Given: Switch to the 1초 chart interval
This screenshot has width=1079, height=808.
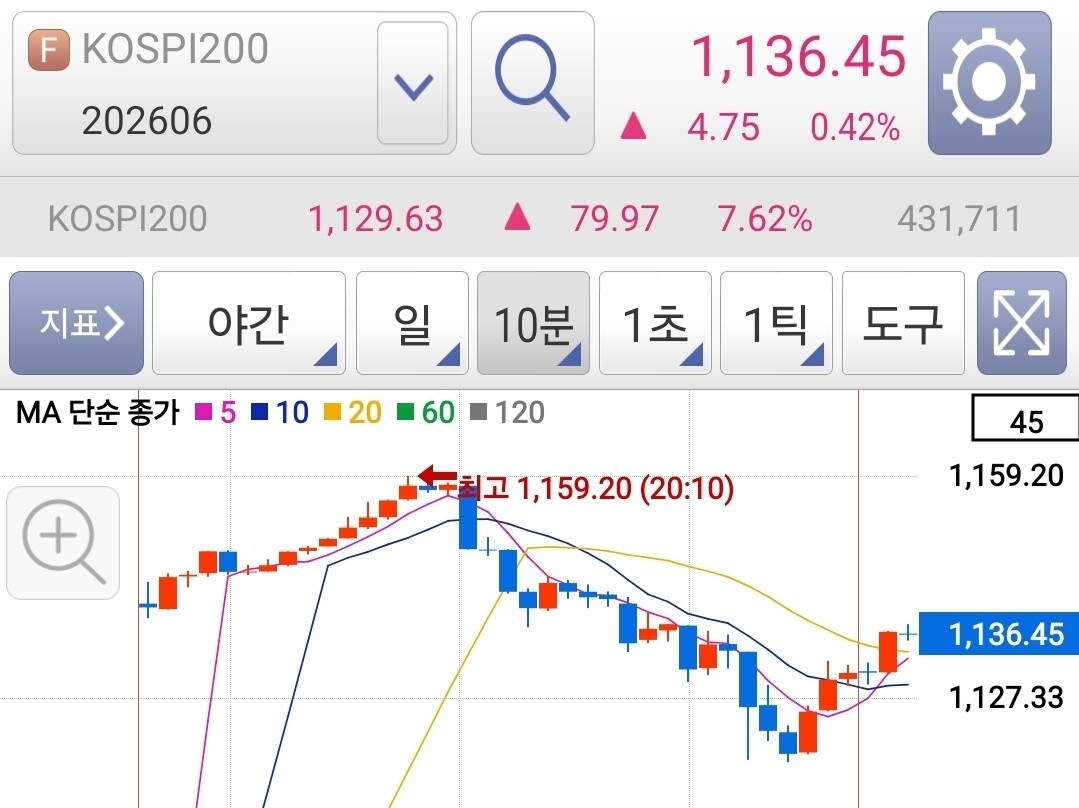Looking at the screenshot, I should pyautogui.click(x=655, y=323).
